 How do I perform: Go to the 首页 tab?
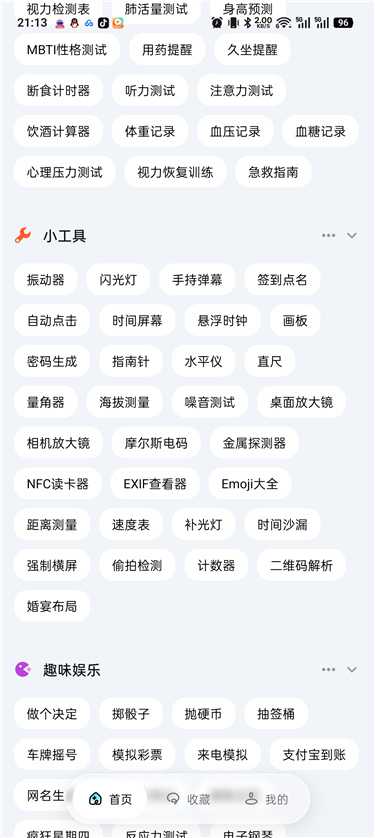coord(110,799)
